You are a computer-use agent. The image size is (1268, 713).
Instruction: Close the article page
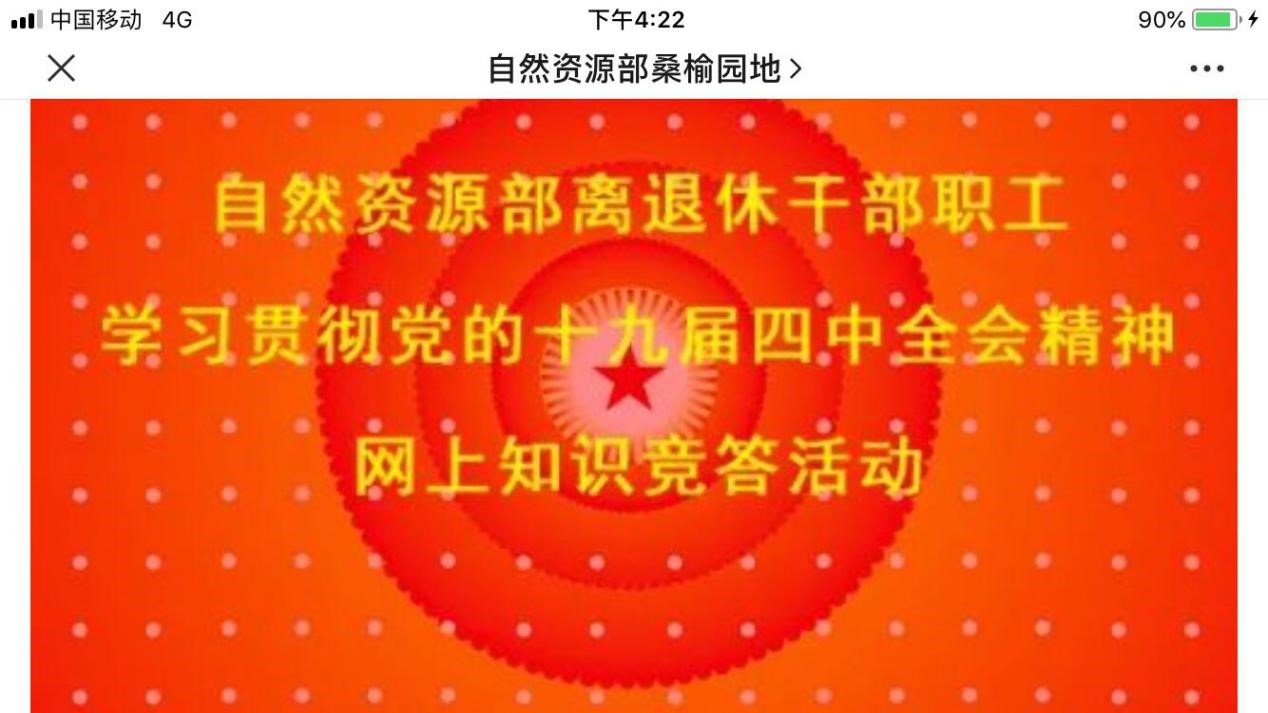[61, 69]
